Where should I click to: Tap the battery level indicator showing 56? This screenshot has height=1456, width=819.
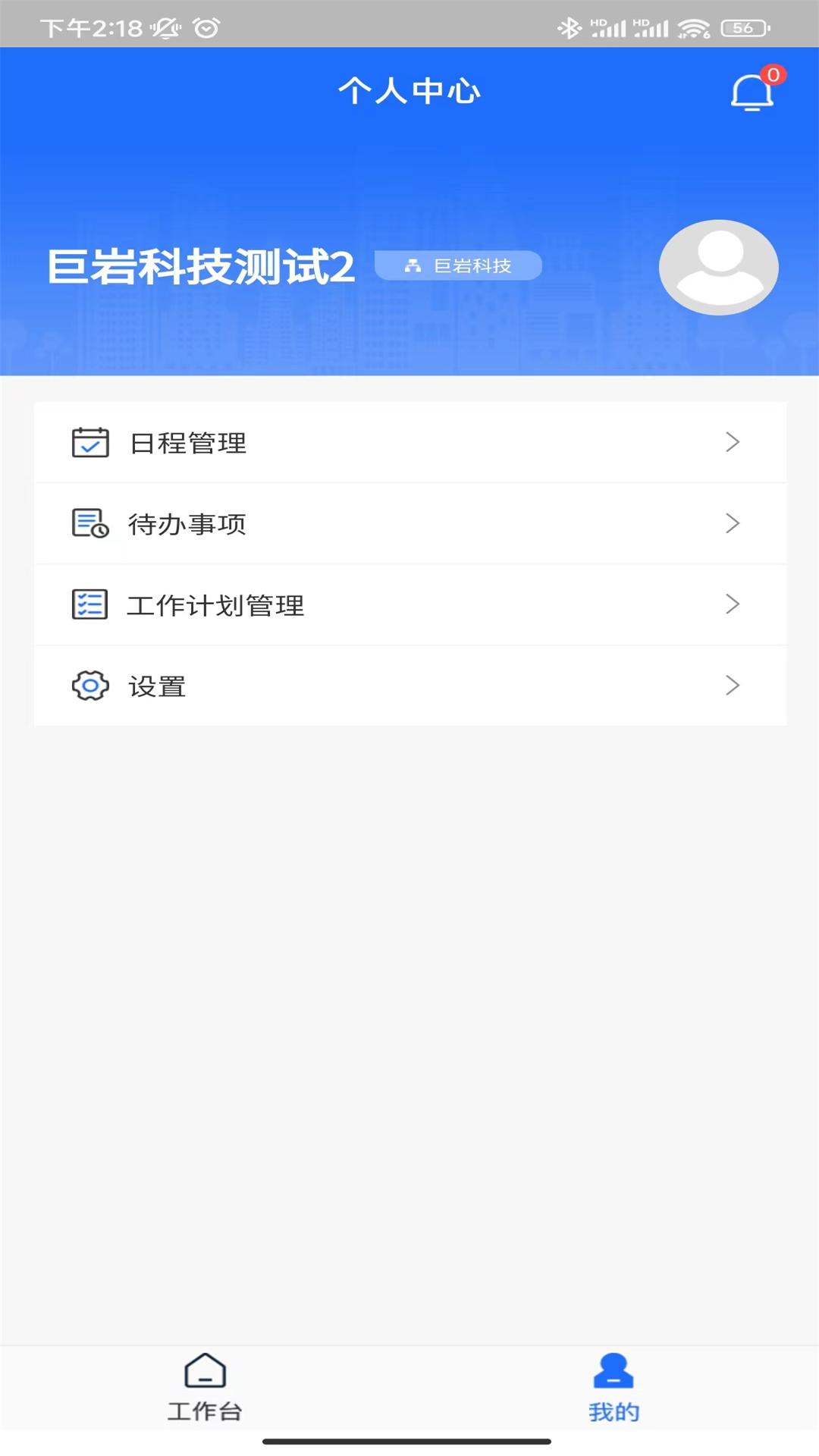click(x=744, y=27)
